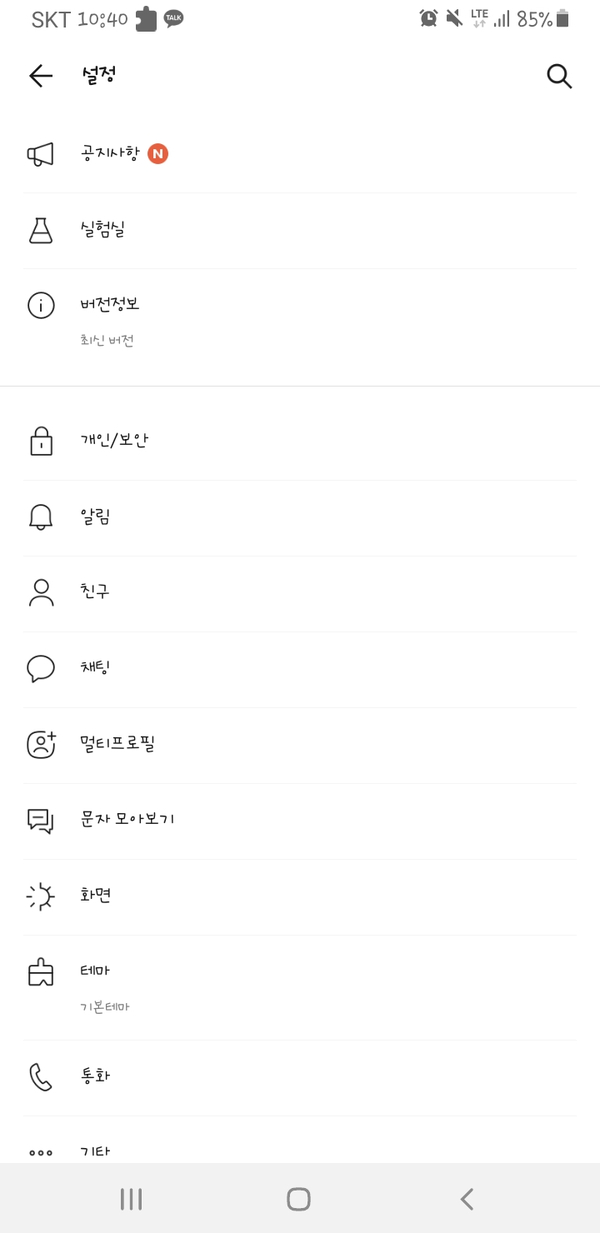This screenshot has width=600, height=1233.
Task: View 버전정보 version info
Action: coord(300,320)
